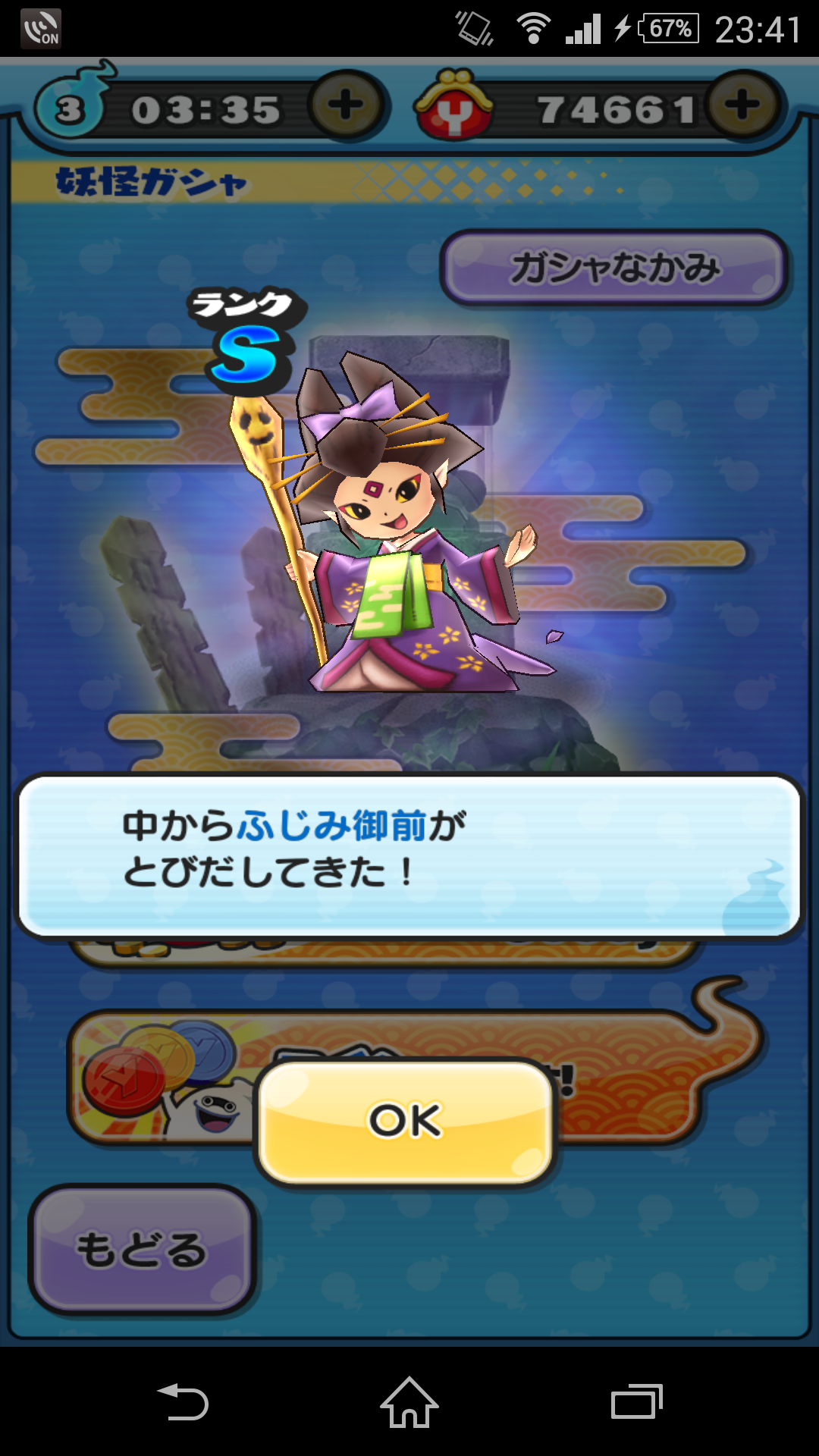
Task: Go to the Android home screen
Action: point(409,1402)
